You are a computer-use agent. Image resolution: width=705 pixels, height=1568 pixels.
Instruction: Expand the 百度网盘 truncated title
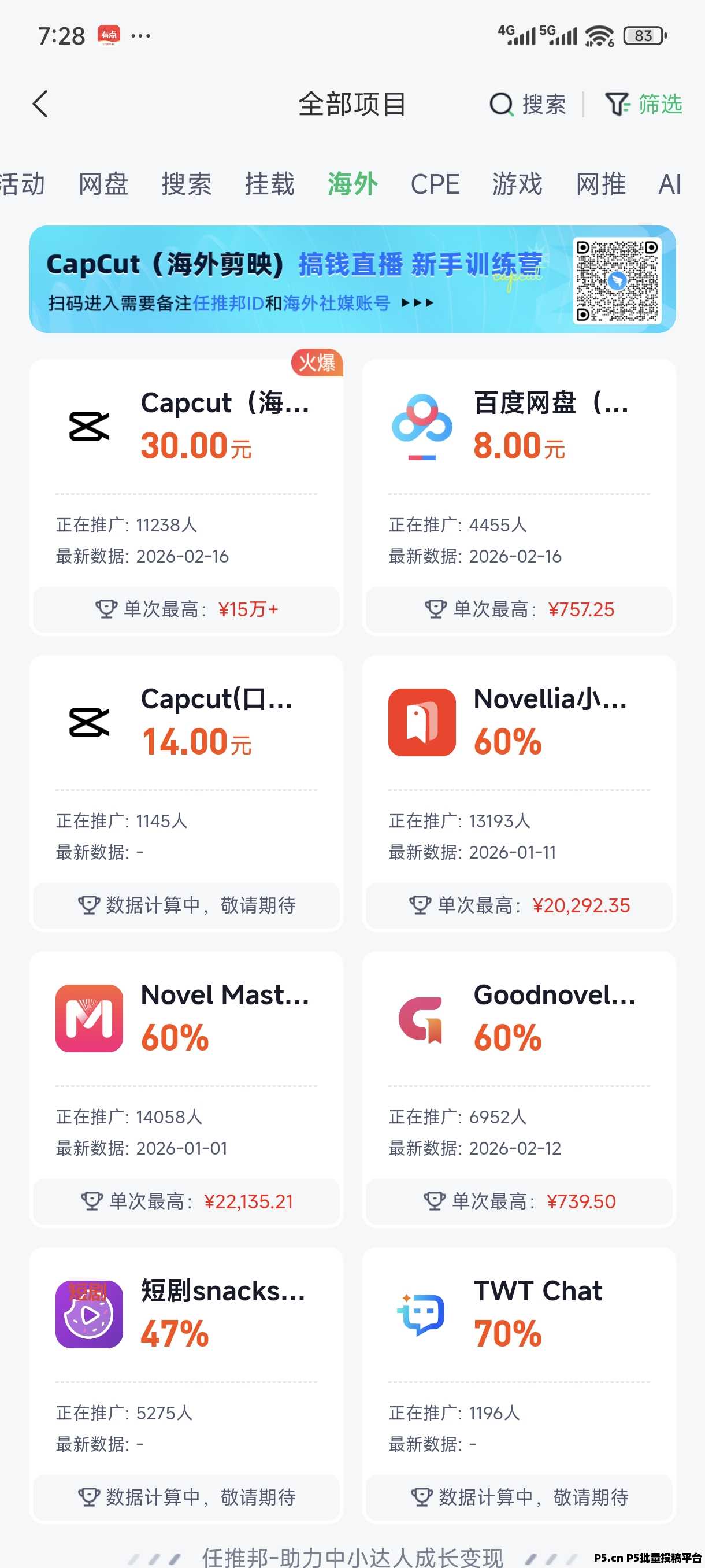point(550,403)
